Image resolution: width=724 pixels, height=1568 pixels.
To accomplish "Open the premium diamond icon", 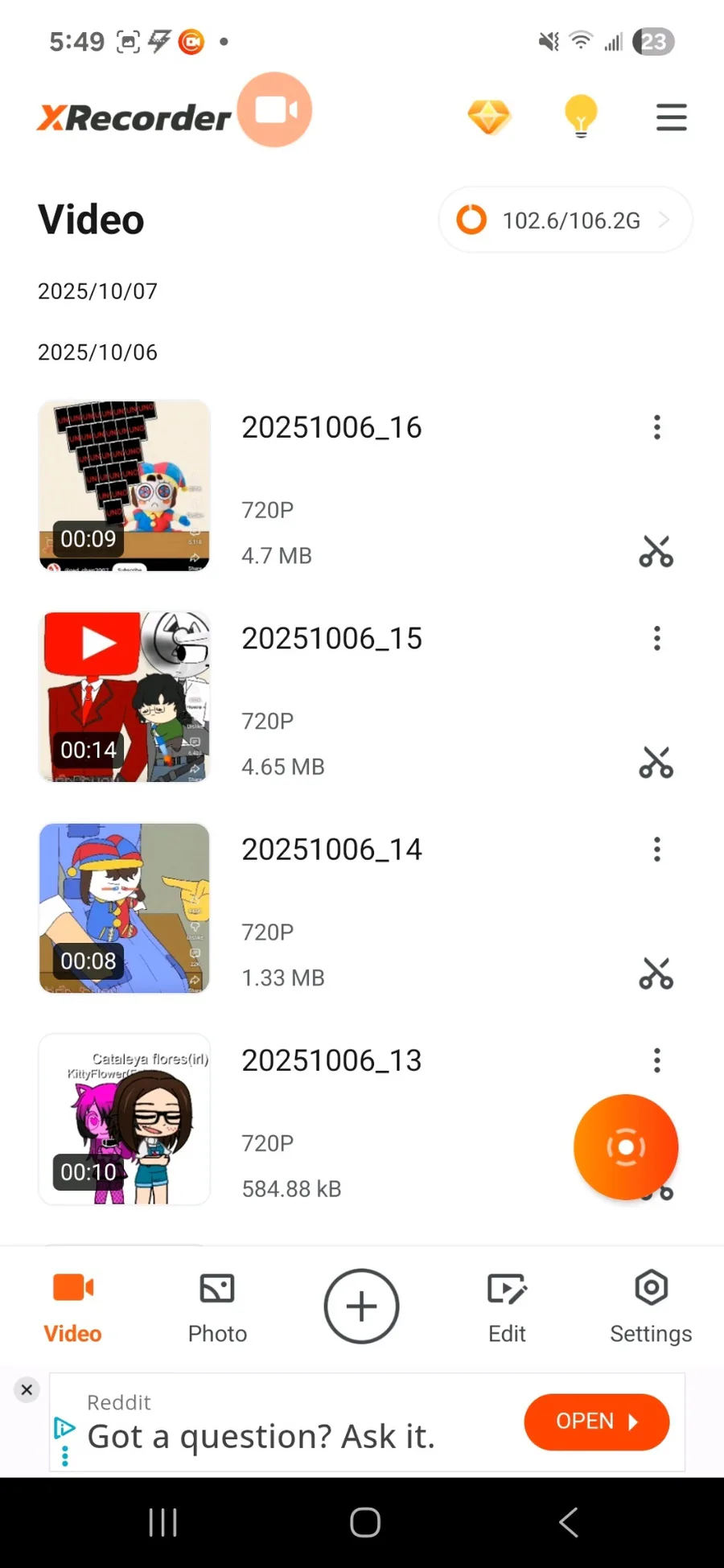I will coord(489,117).
